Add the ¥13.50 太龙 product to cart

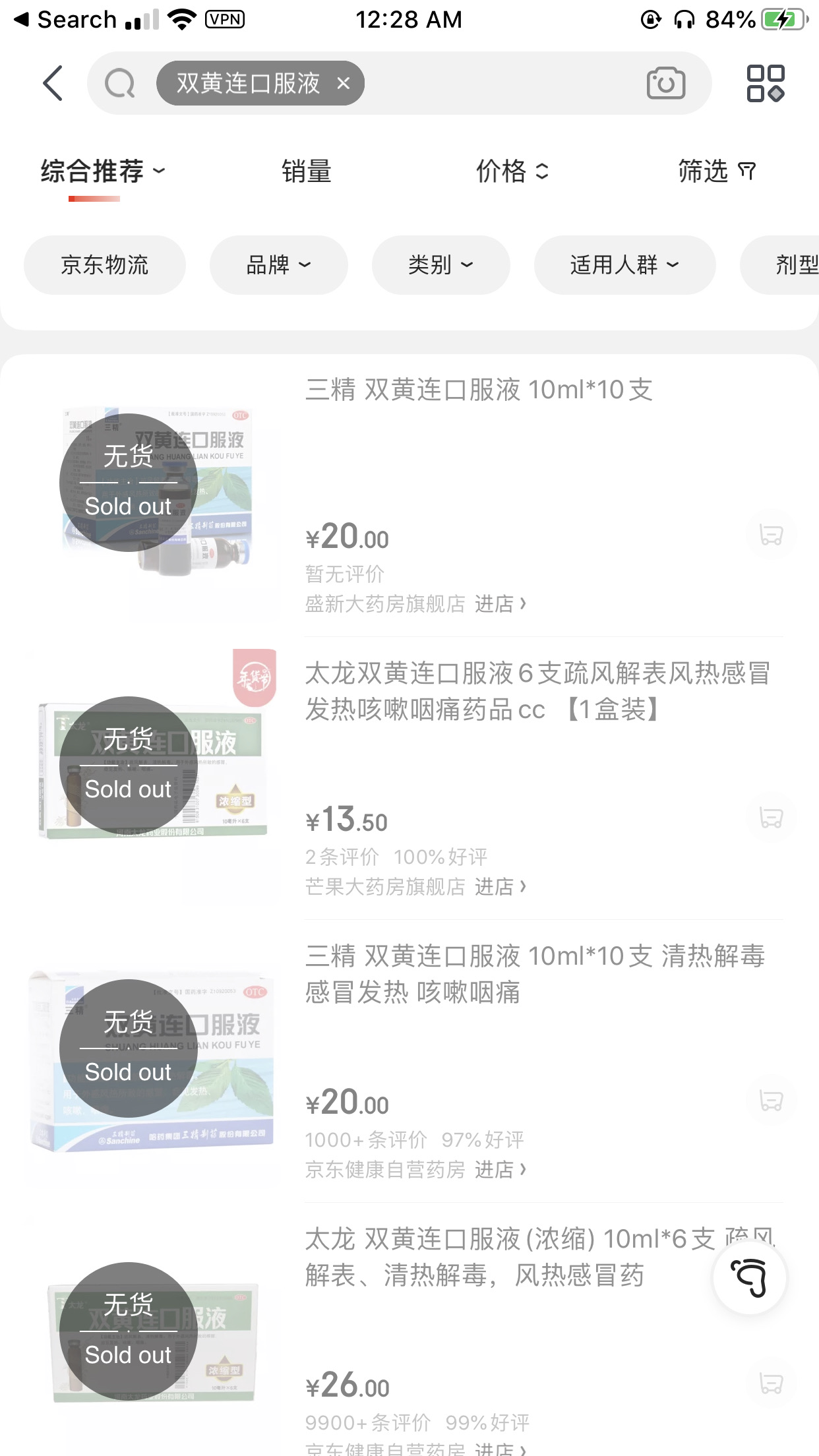[770, 818]
